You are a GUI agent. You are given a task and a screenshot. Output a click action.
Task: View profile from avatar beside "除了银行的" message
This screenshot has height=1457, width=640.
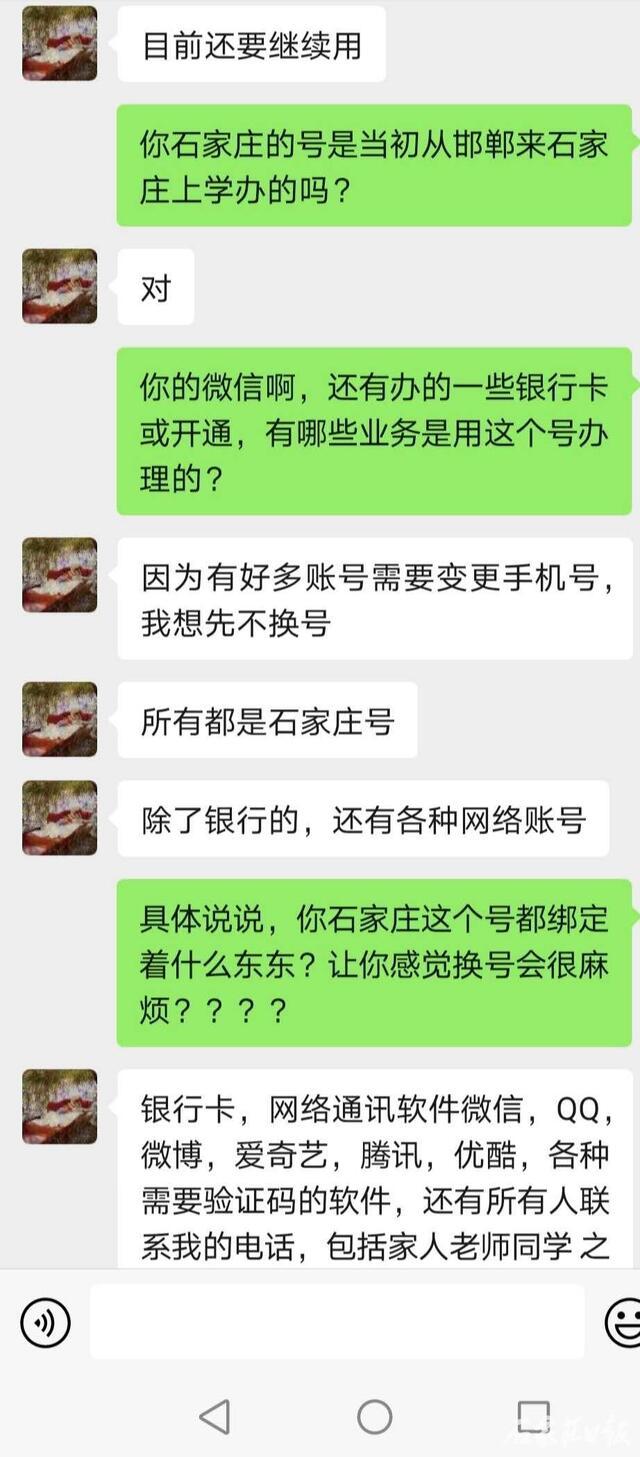point(60,818)
